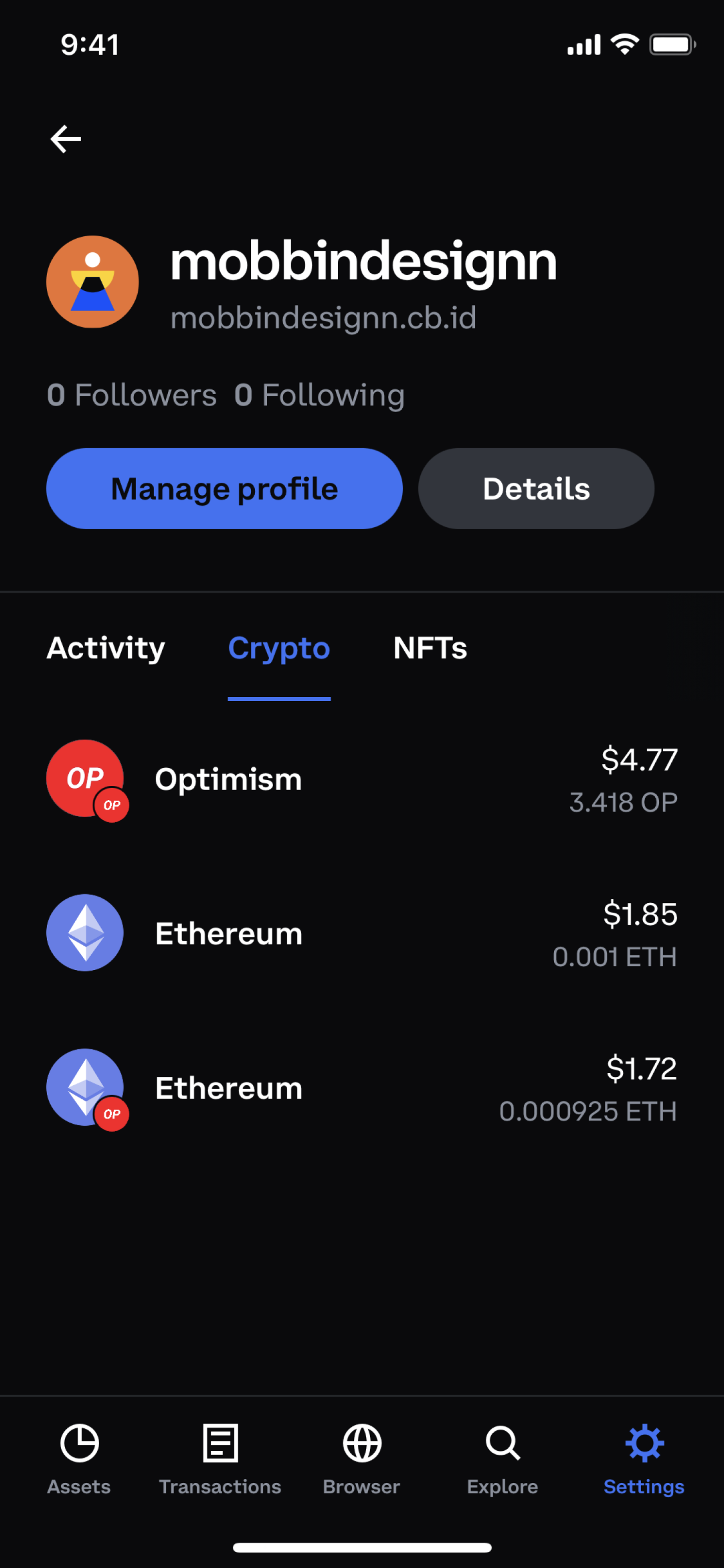
Task: Tap the Manage profile button
Action: click(225, 489)
